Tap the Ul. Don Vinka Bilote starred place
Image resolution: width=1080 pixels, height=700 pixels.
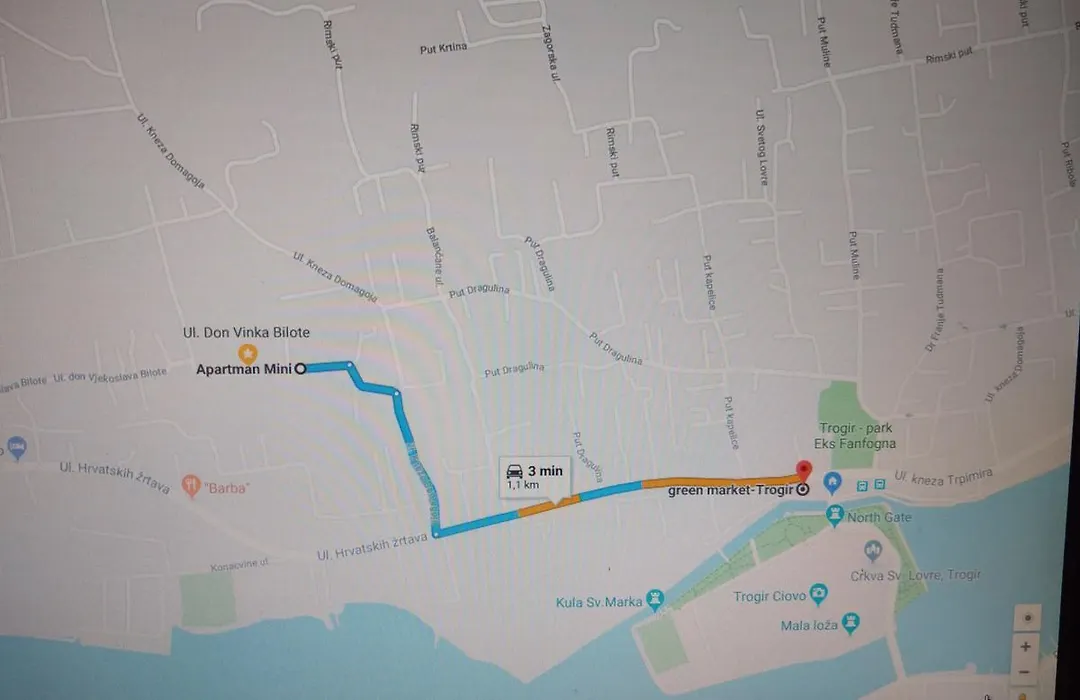tap(246, 353)
